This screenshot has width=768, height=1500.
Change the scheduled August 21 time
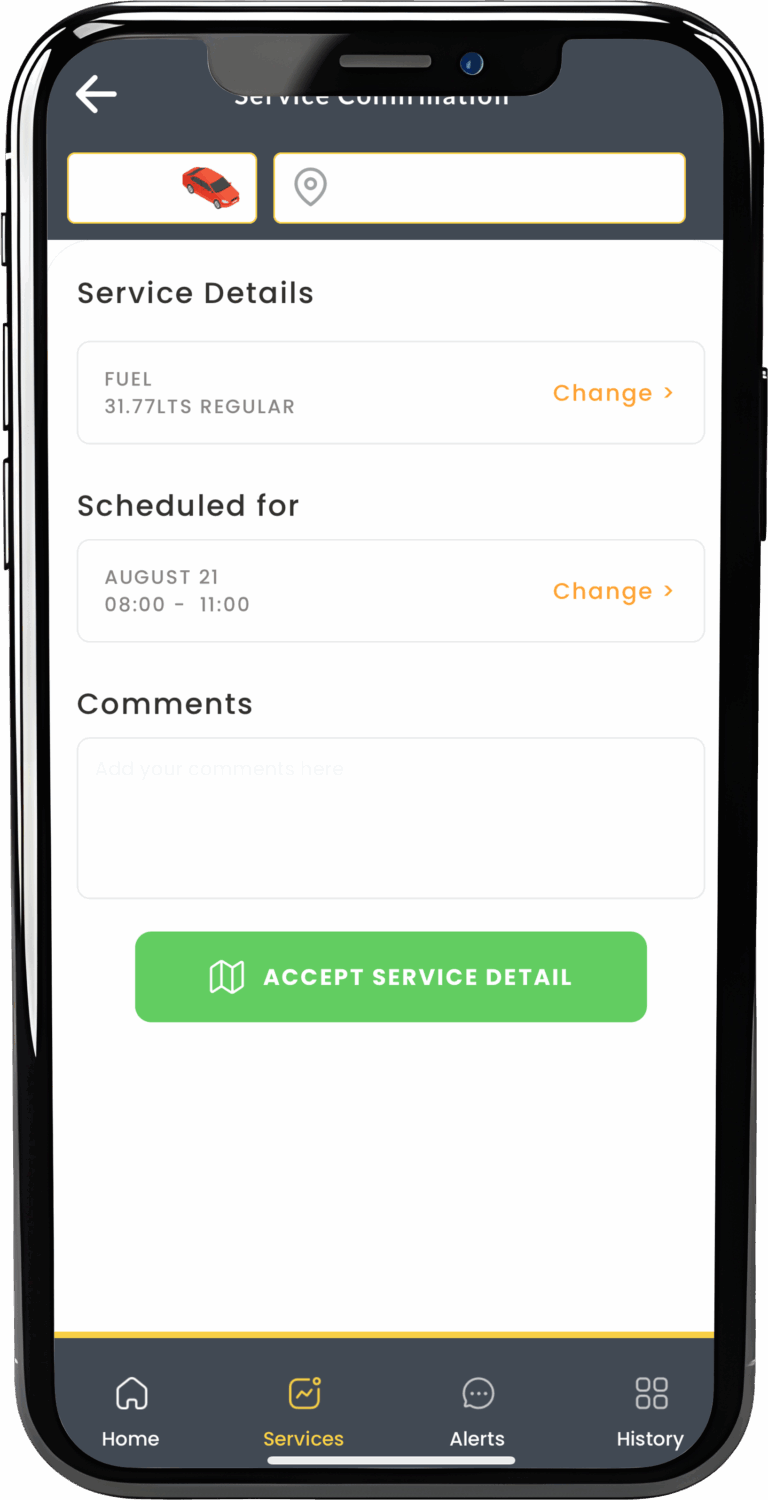point(613,591)
